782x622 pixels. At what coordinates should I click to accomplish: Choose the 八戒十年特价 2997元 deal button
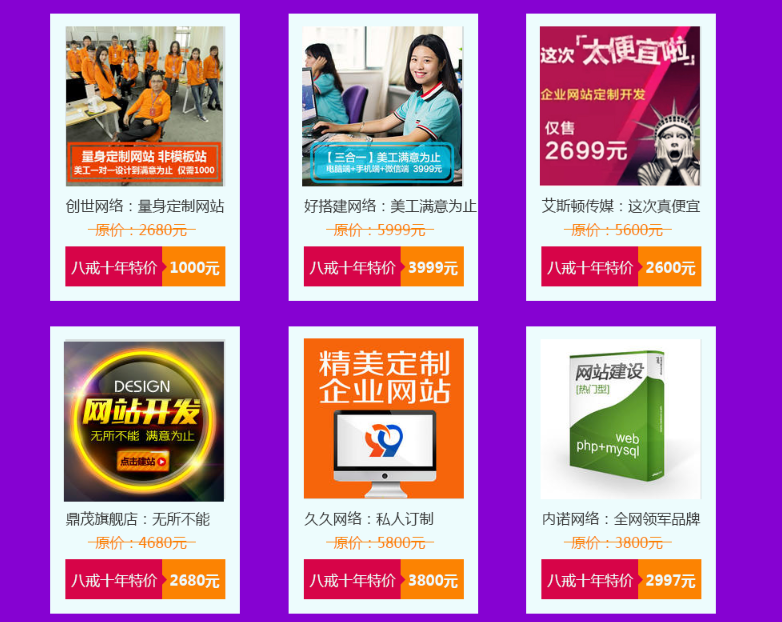620,580
